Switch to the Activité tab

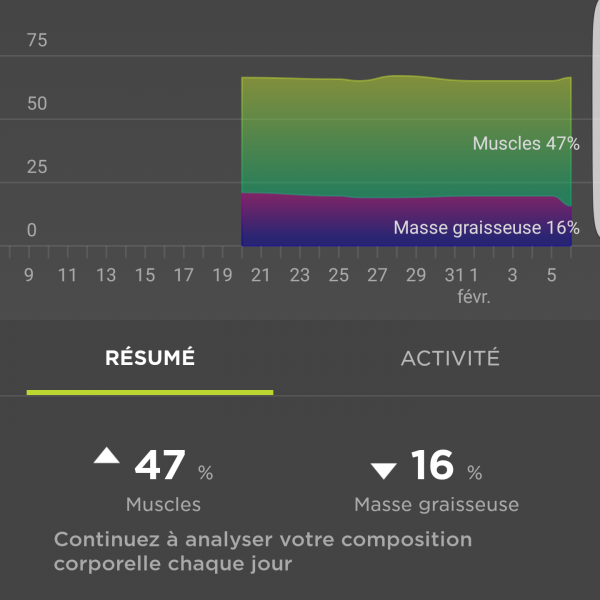pyautogui.click(x=449, y=358)
